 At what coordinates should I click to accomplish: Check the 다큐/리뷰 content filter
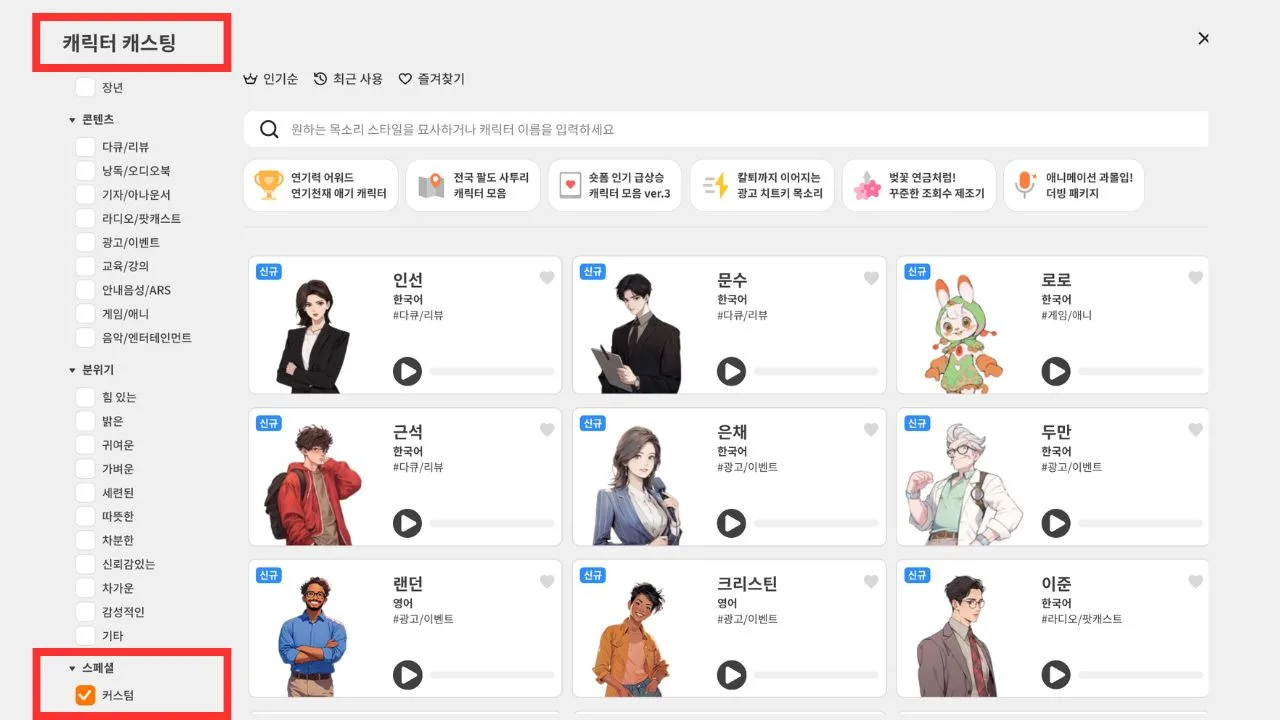pyautogui.click(x=86, y=147)
